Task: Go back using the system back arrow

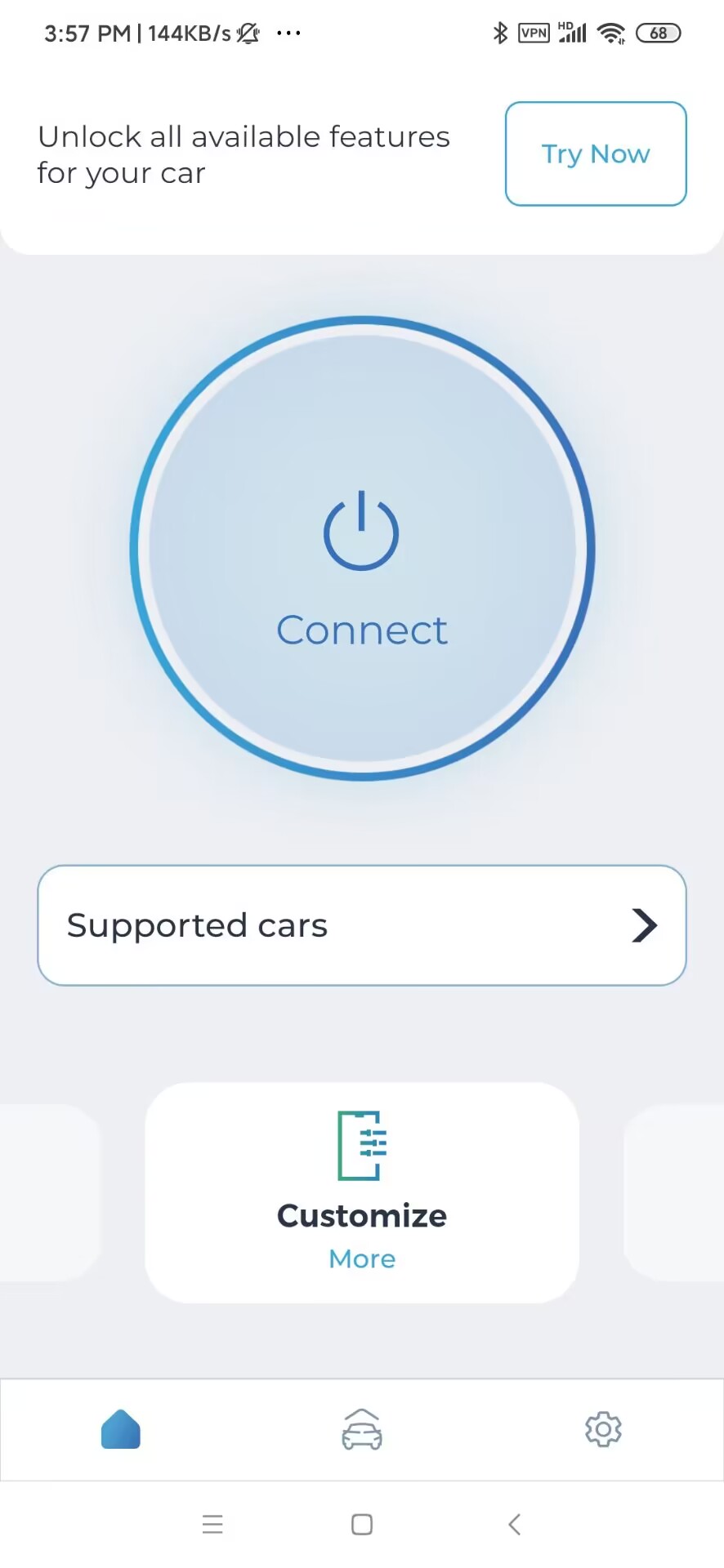Action: click(514, 1524)
